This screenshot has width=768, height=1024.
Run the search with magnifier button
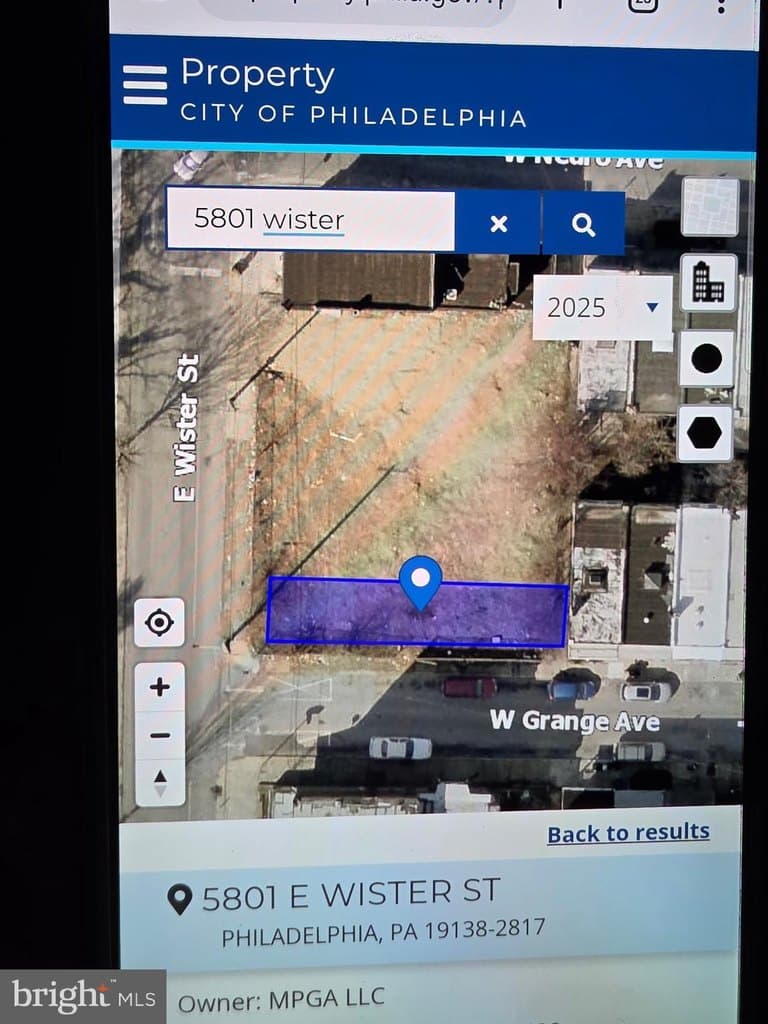(x=584, y=224)
